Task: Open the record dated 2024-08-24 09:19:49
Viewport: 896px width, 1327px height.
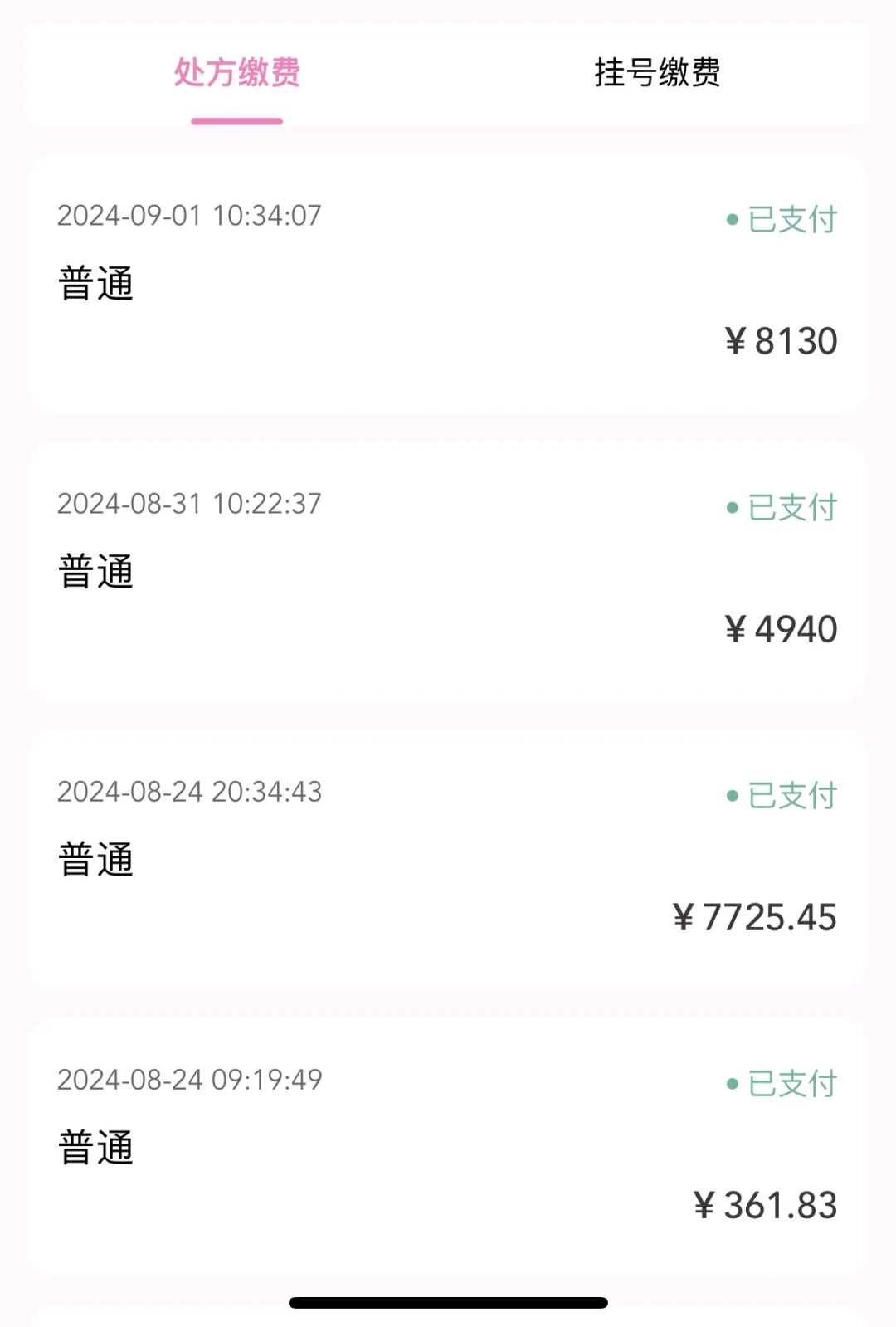Action: point(448,1145)
